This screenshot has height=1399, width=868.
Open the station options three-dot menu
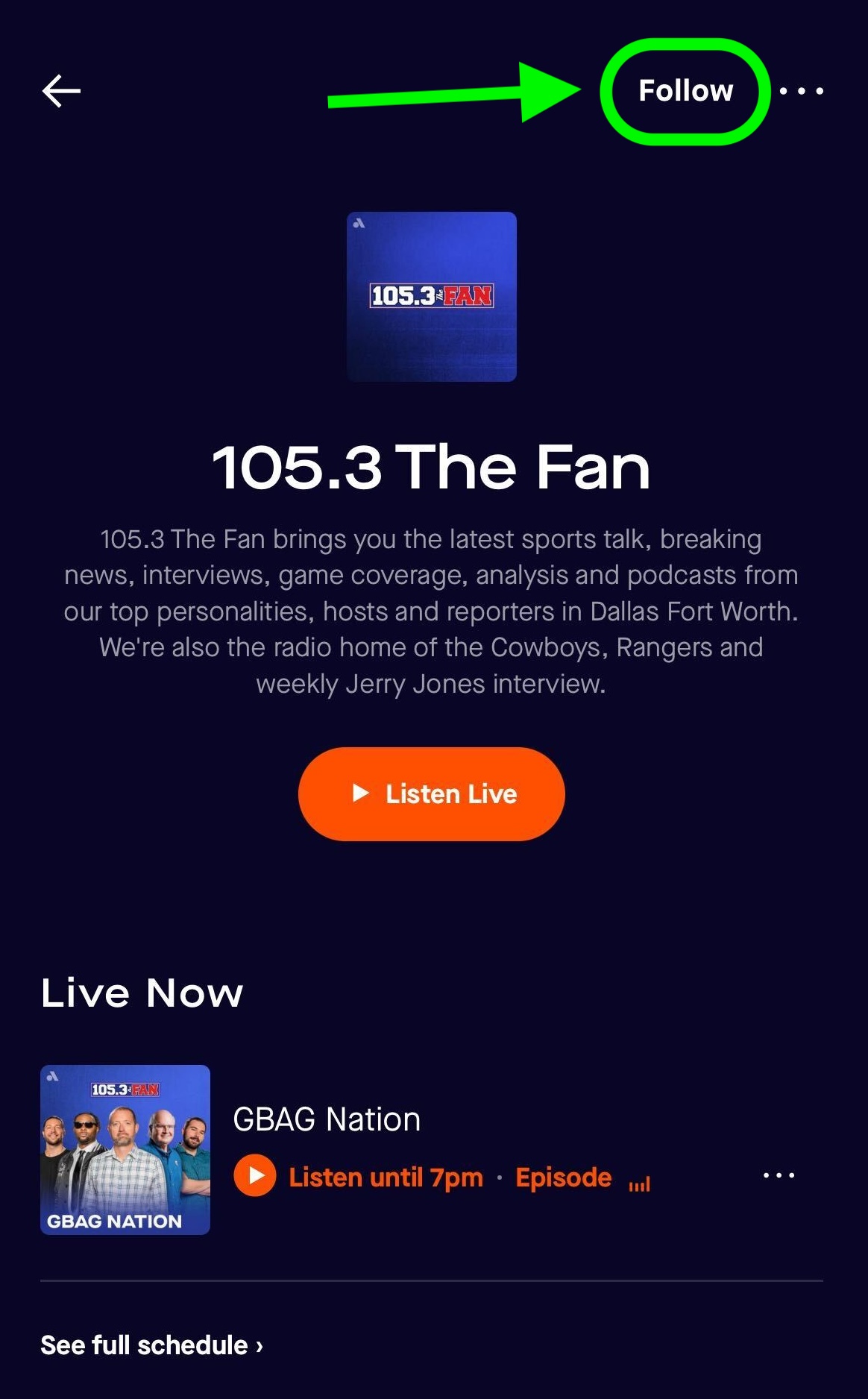pos(803,90)
